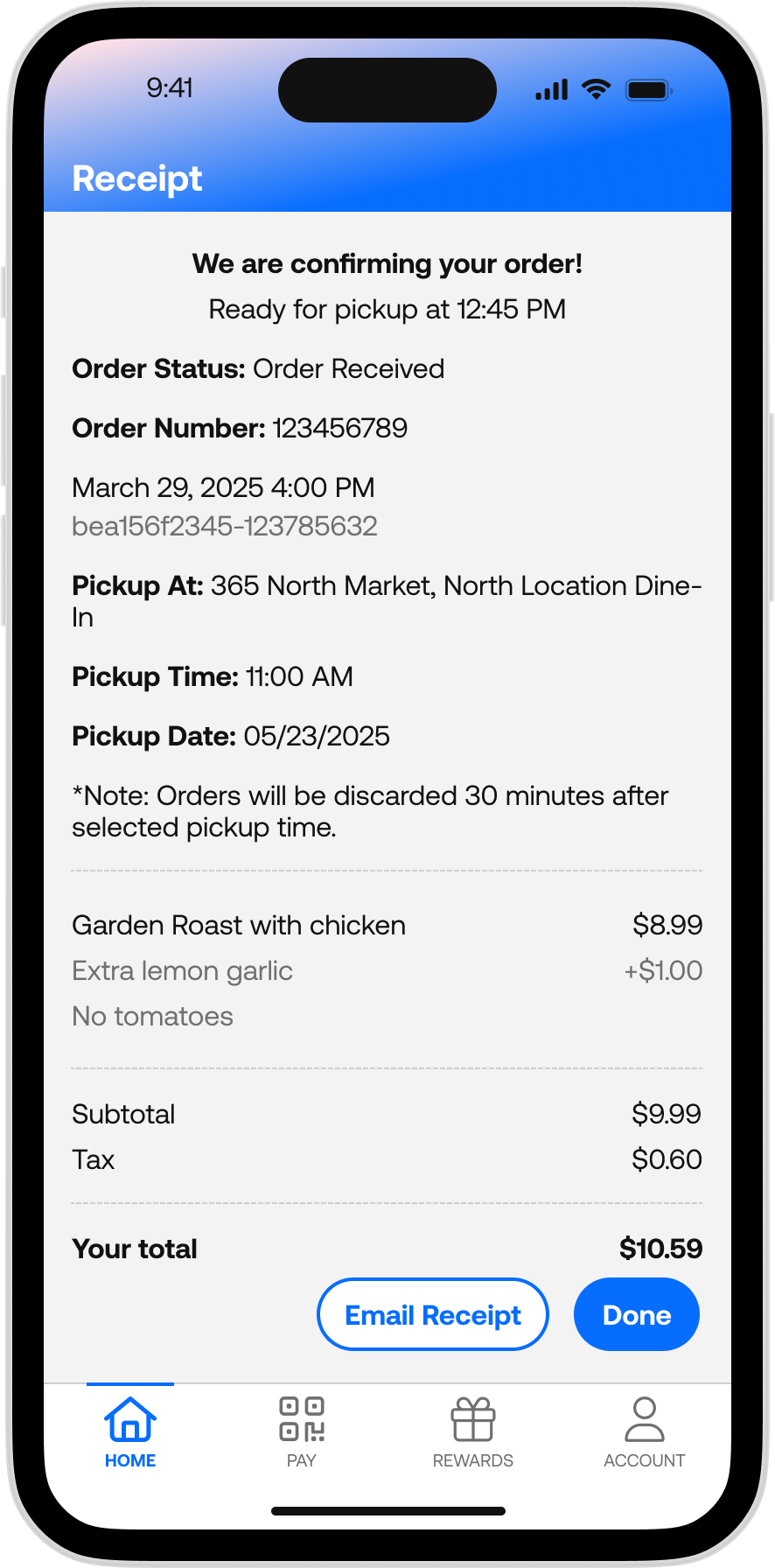775x1568 pixels.
Task: Tap the battery indicator icon
Action: point(648,88)
